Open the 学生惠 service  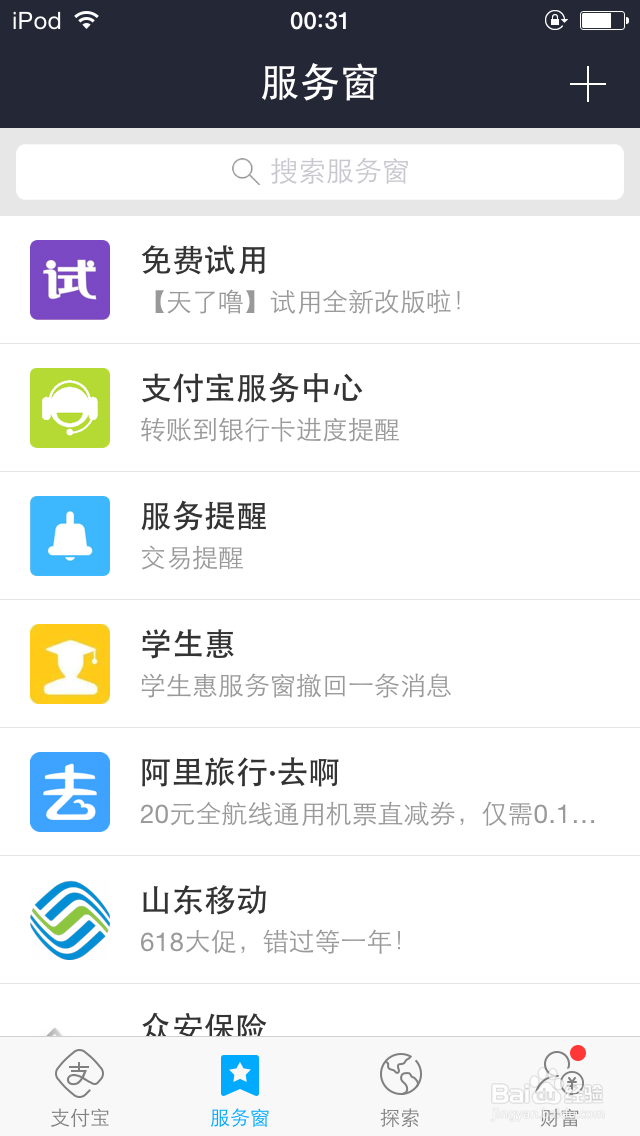click(x=320, y=664)
